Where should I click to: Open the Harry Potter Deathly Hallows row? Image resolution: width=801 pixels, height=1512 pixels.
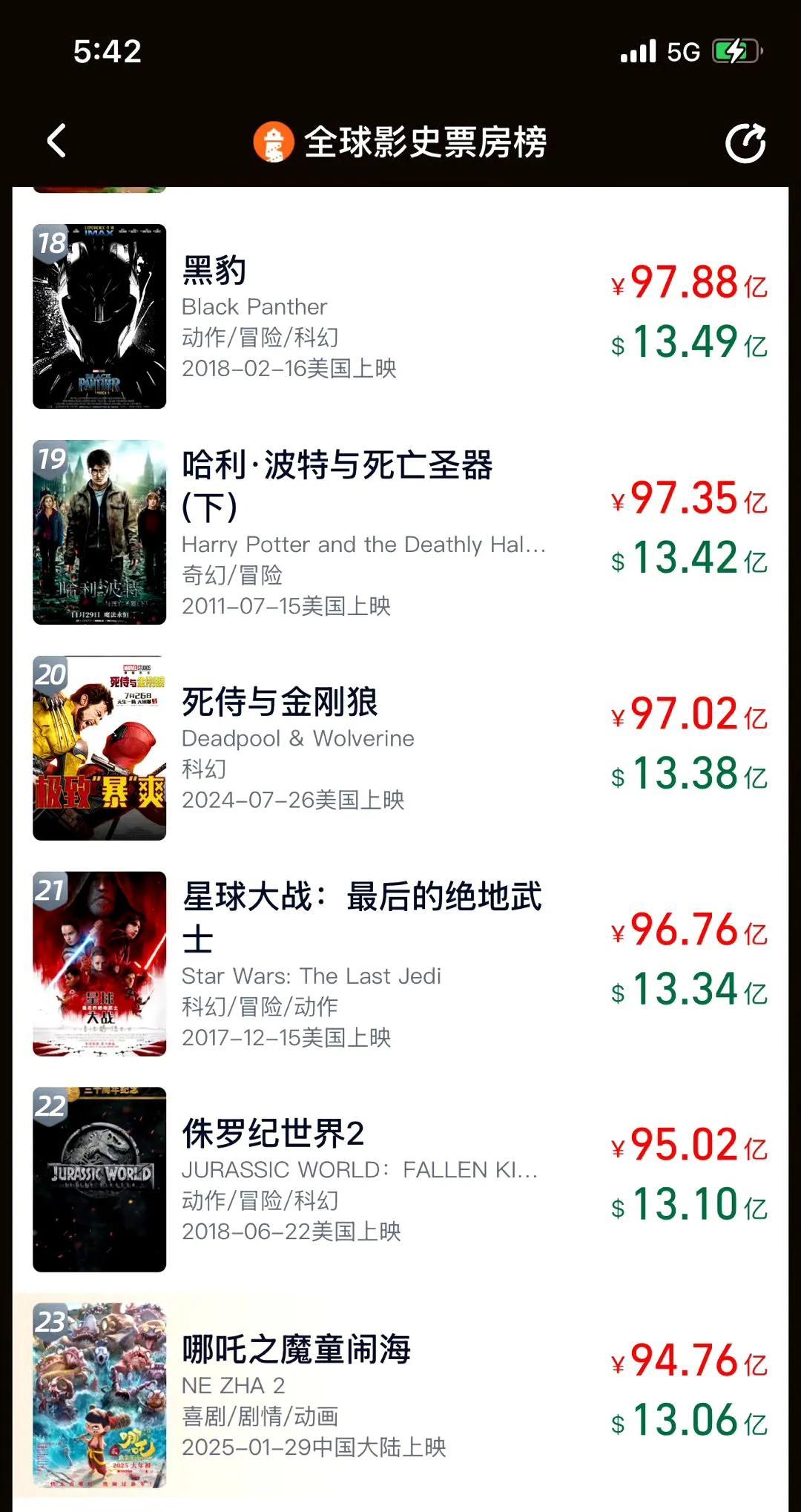[400, 532]
